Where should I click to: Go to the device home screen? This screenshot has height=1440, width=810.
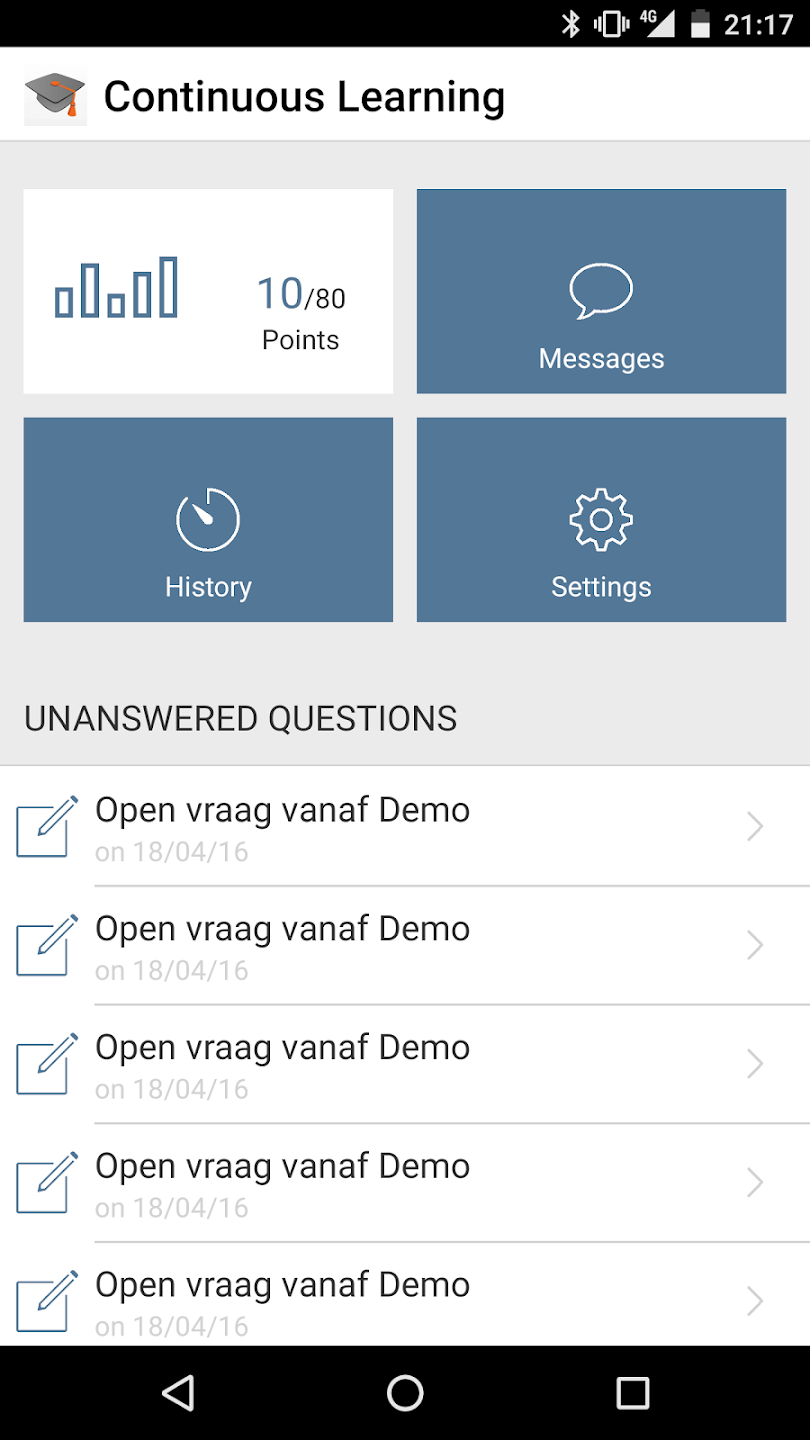click(x=405, y=1392)
